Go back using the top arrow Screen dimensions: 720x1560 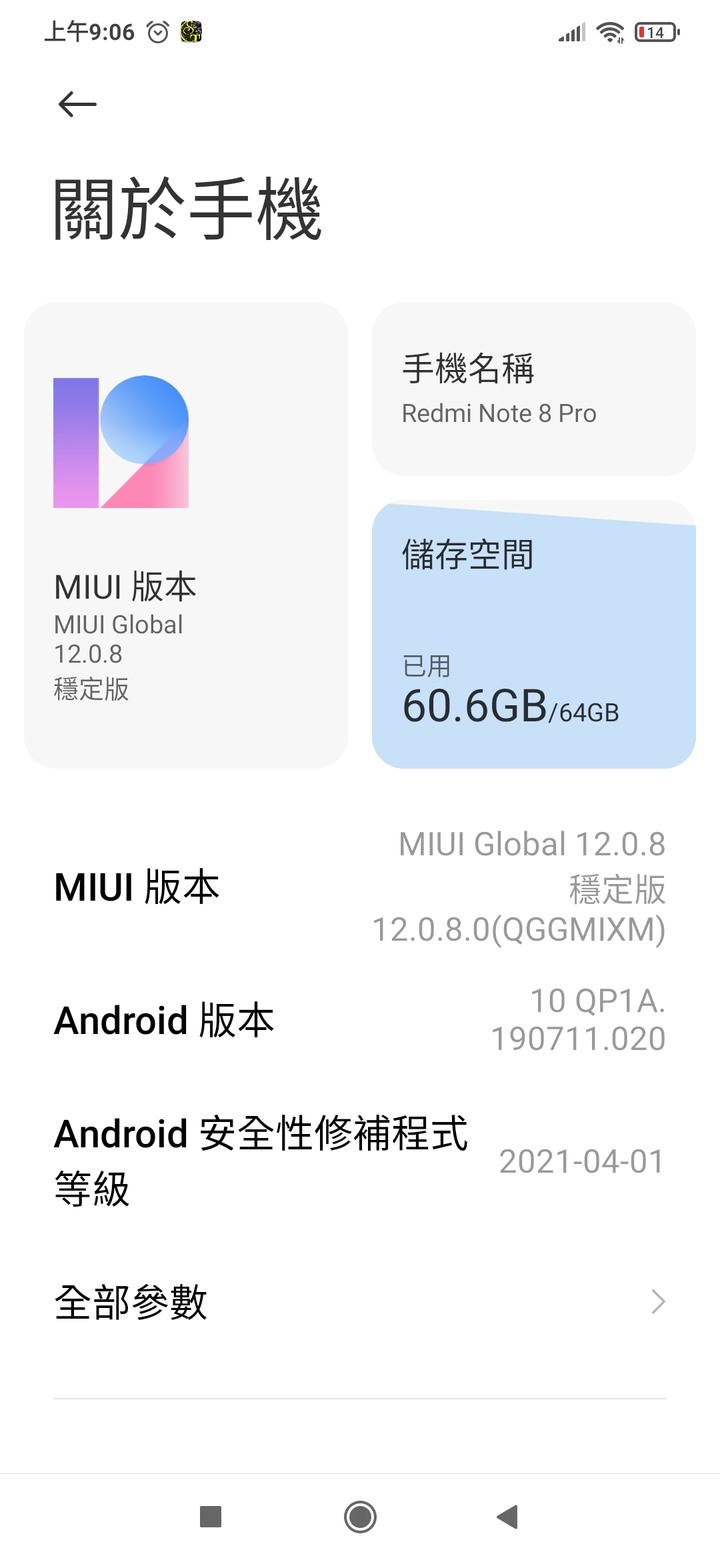77,104
